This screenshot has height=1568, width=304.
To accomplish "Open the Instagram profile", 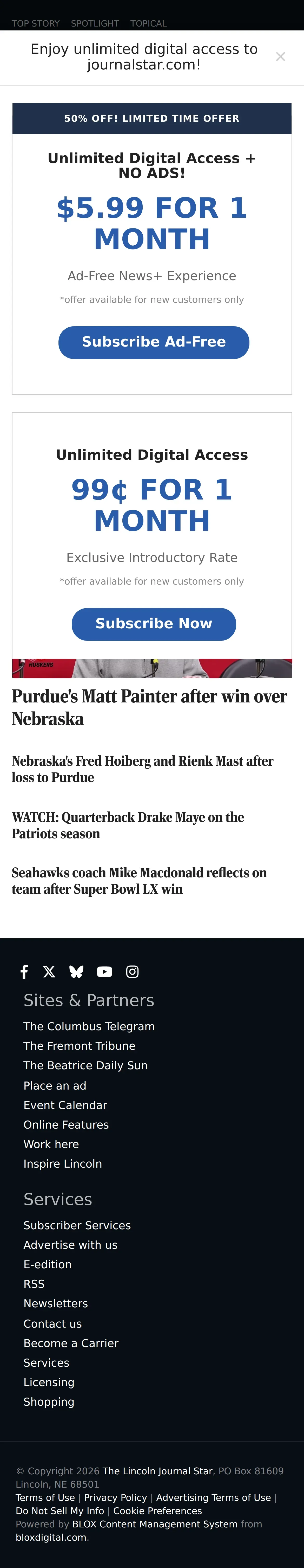I will click(133, 971).
